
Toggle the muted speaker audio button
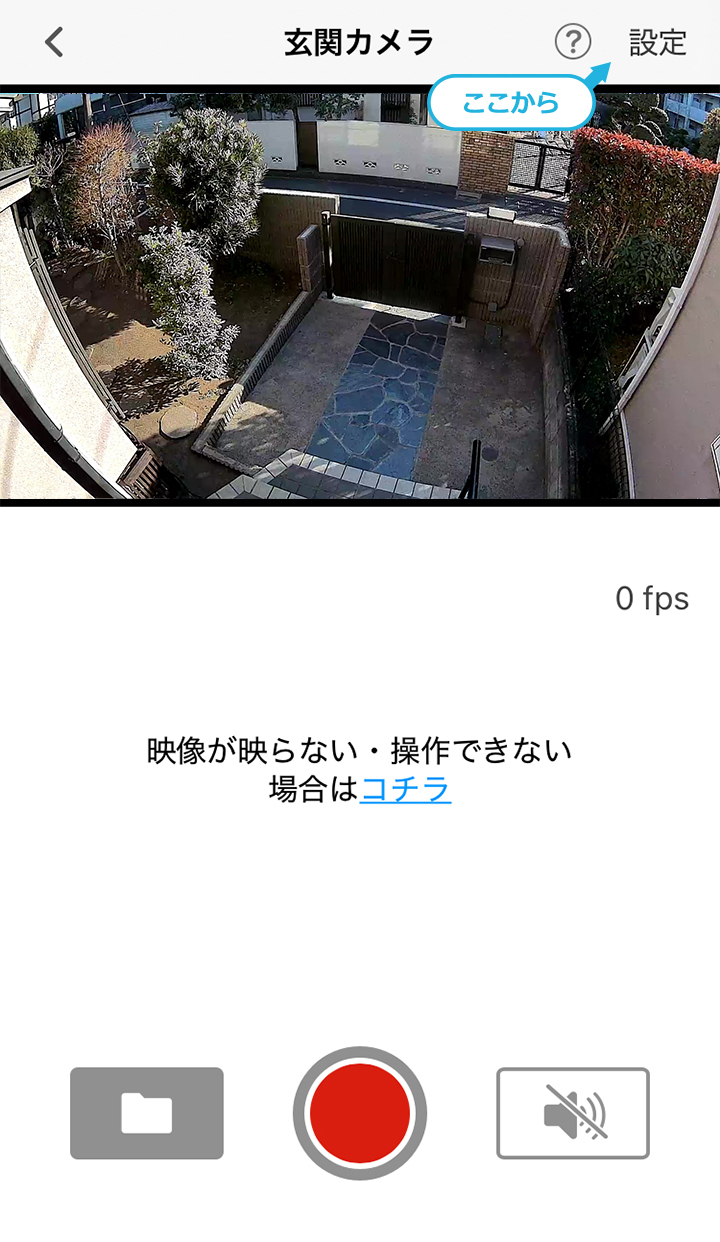573,1113
